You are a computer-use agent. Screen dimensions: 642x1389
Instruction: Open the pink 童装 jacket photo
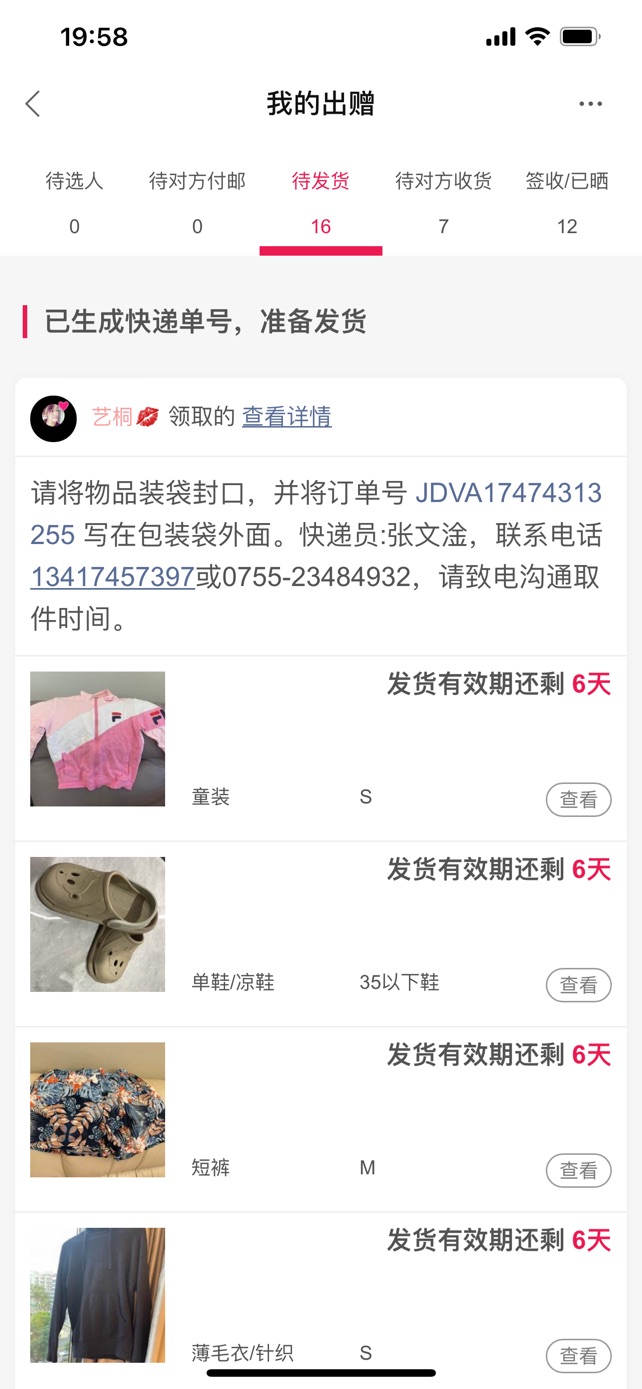click(x=97, y=739)
